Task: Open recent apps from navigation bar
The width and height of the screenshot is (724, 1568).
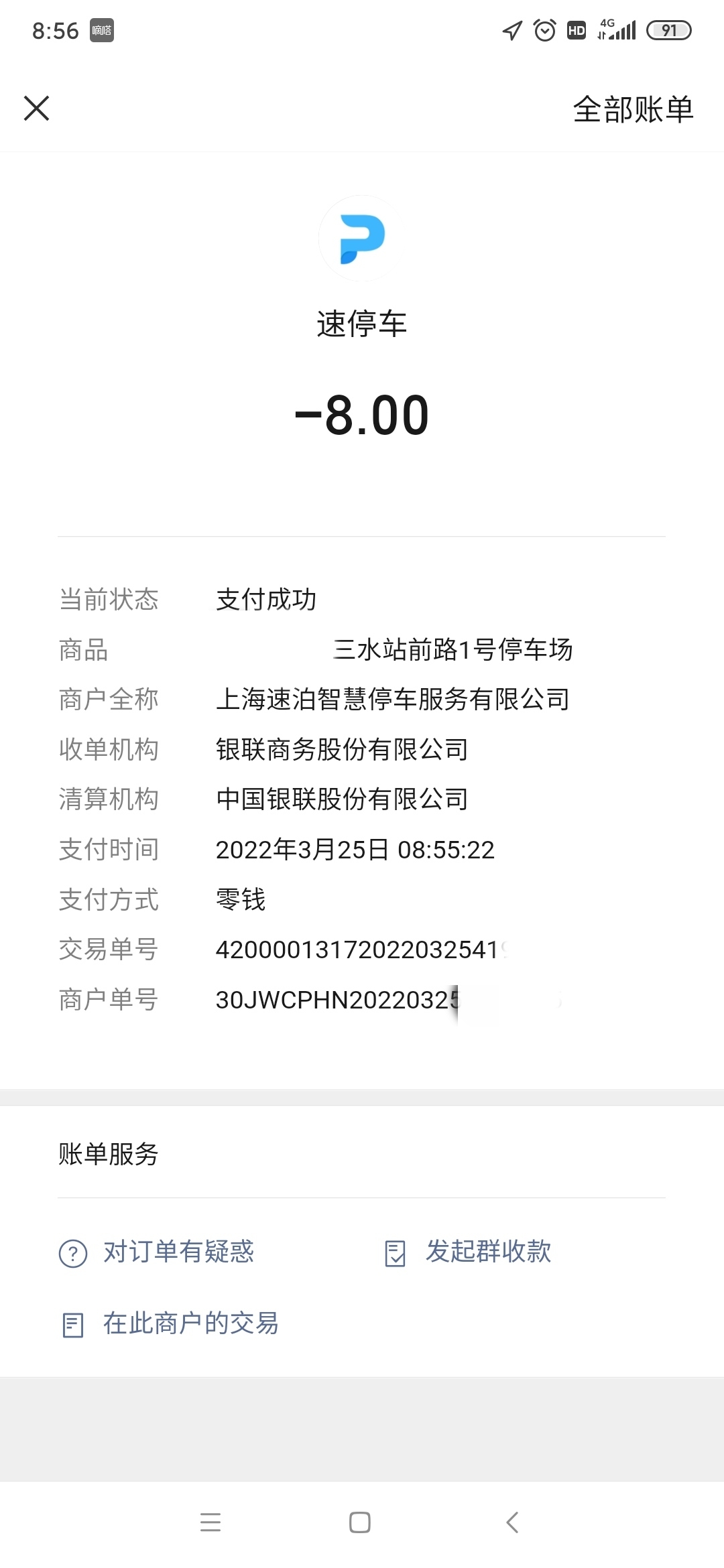Action: point(210,1522)
